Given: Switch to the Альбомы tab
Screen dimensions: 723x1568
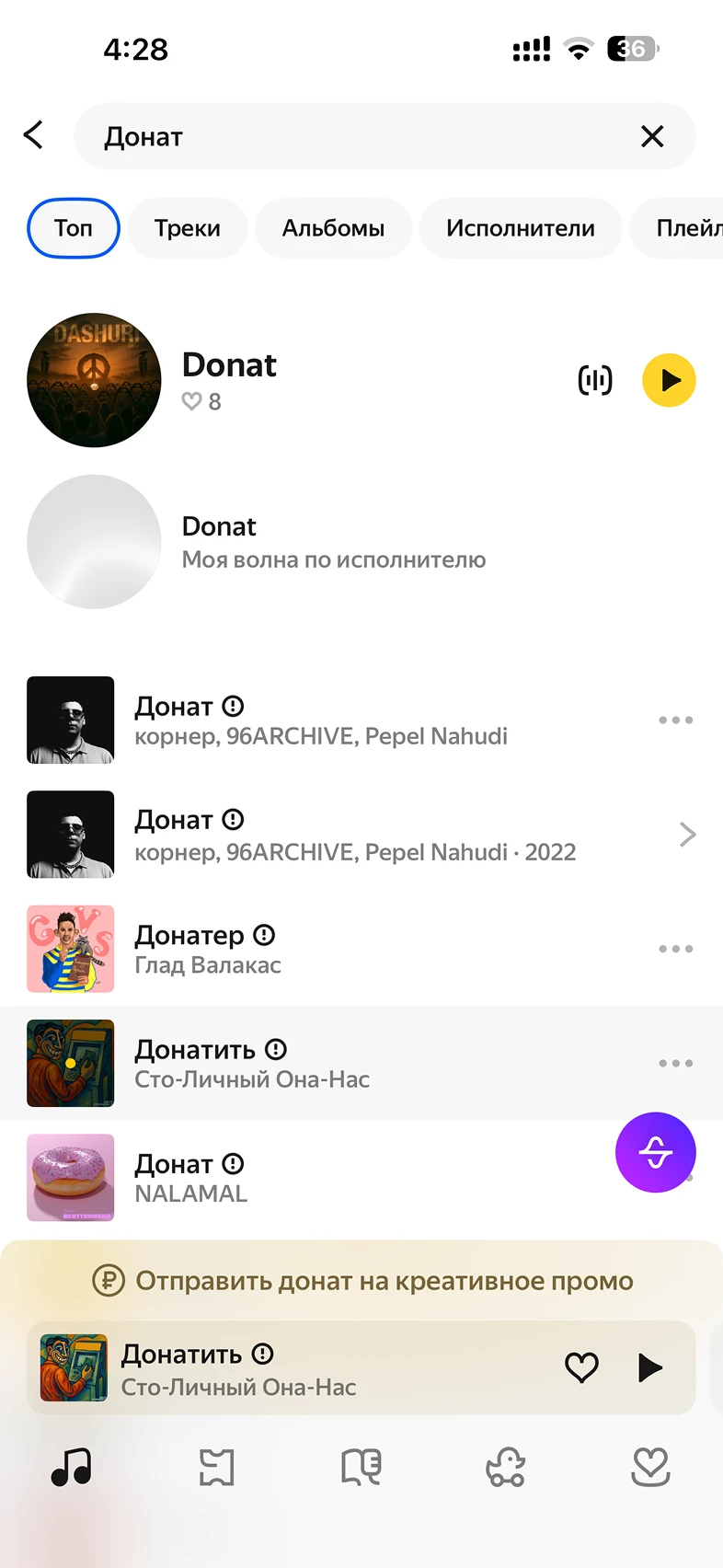Looking at the screenshot, I should 333,228.
